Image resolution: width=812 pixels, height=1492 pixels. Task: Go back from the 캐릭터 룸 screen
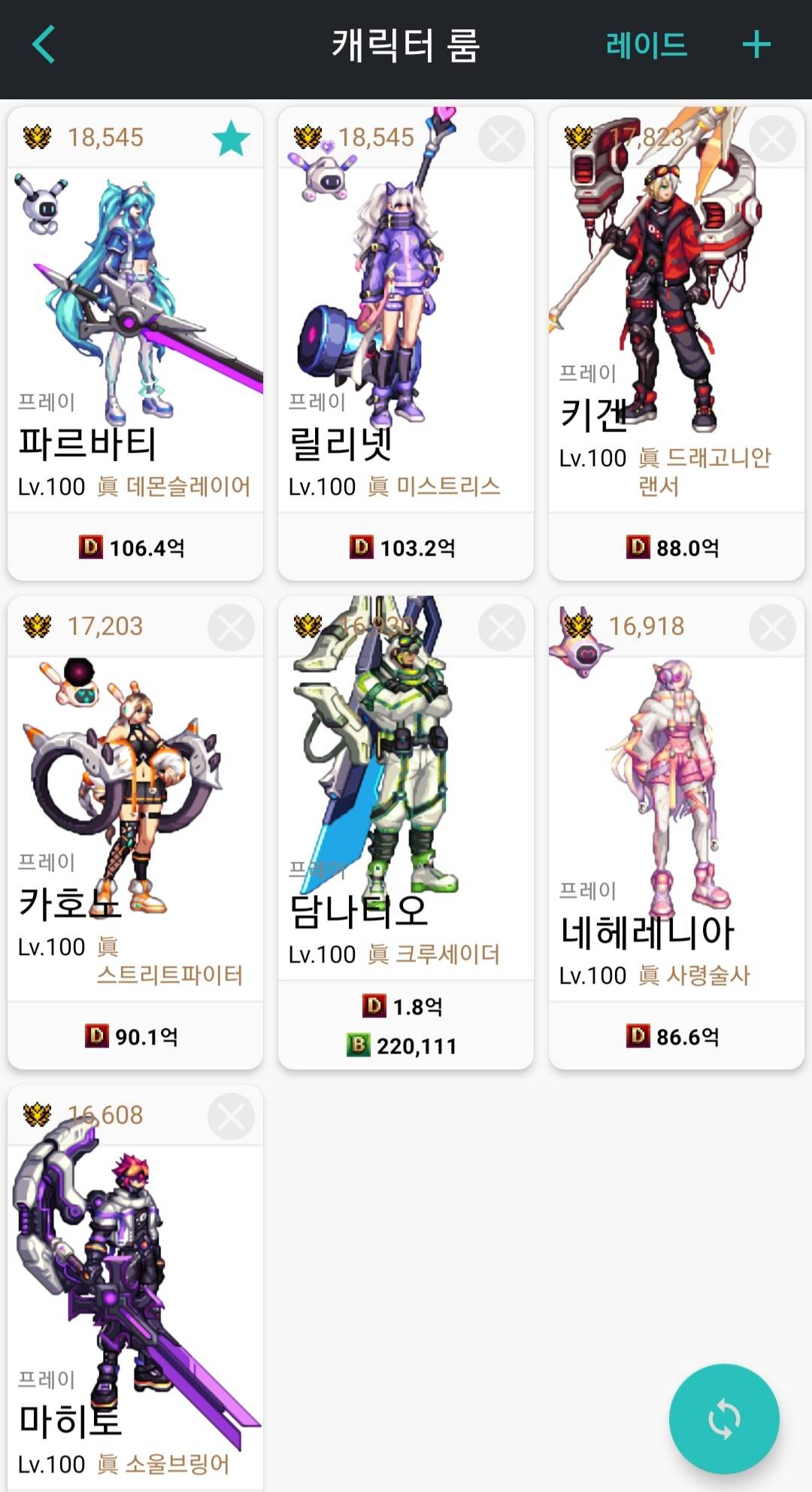(44, 45)
